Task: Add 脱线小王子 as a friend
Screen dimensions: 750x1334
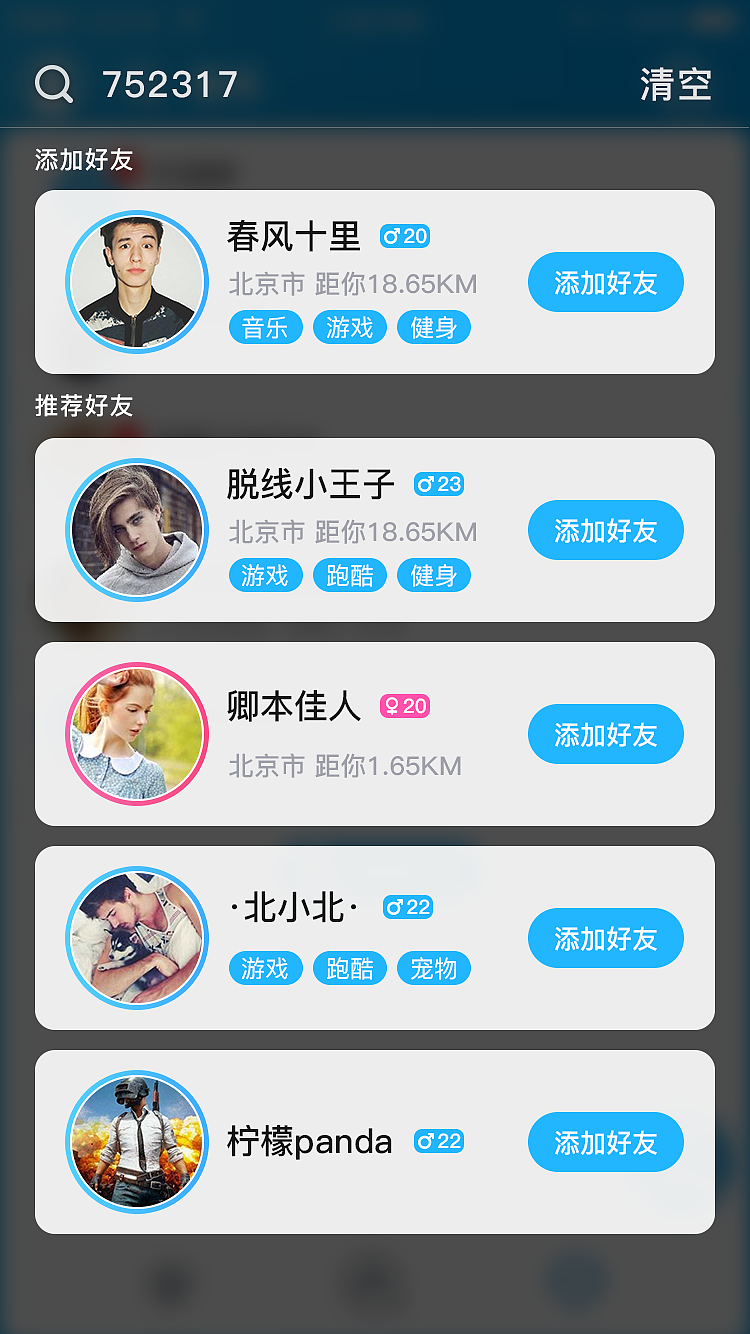Action: [605, 530]
